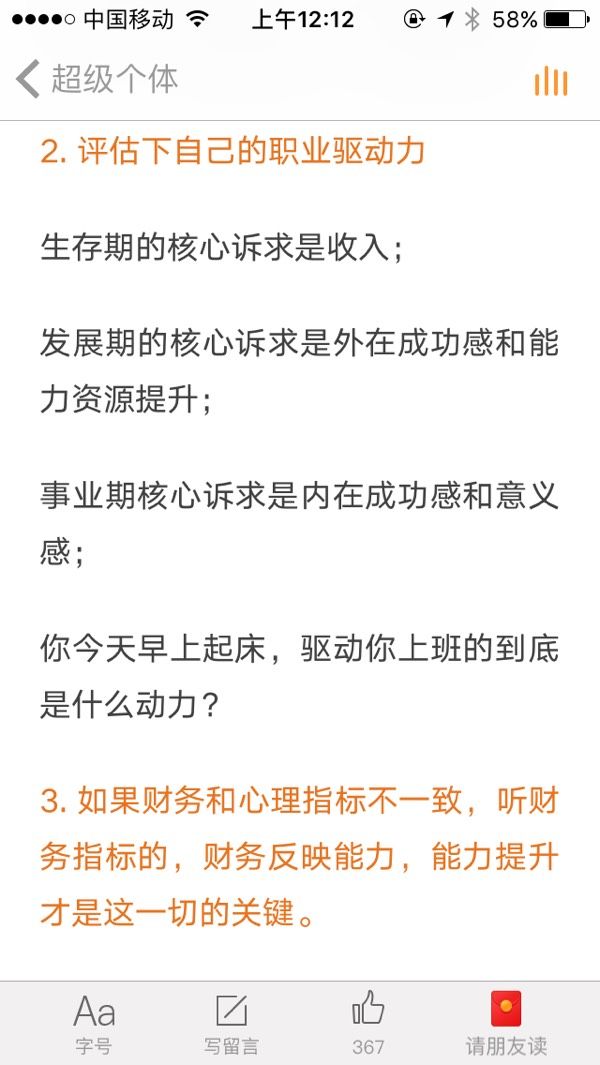Go back to 超级个体
Image resolution: width=600 pixels, height=1065 pixels.
coord(96,79)
